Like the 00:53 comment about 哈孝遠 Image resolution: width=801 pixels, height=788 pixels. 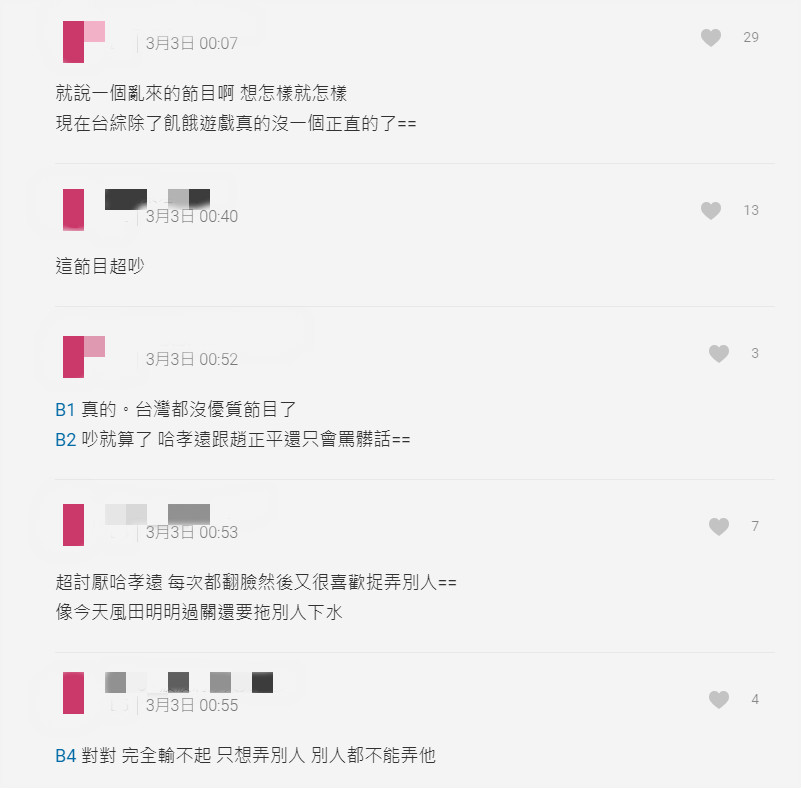718,527
